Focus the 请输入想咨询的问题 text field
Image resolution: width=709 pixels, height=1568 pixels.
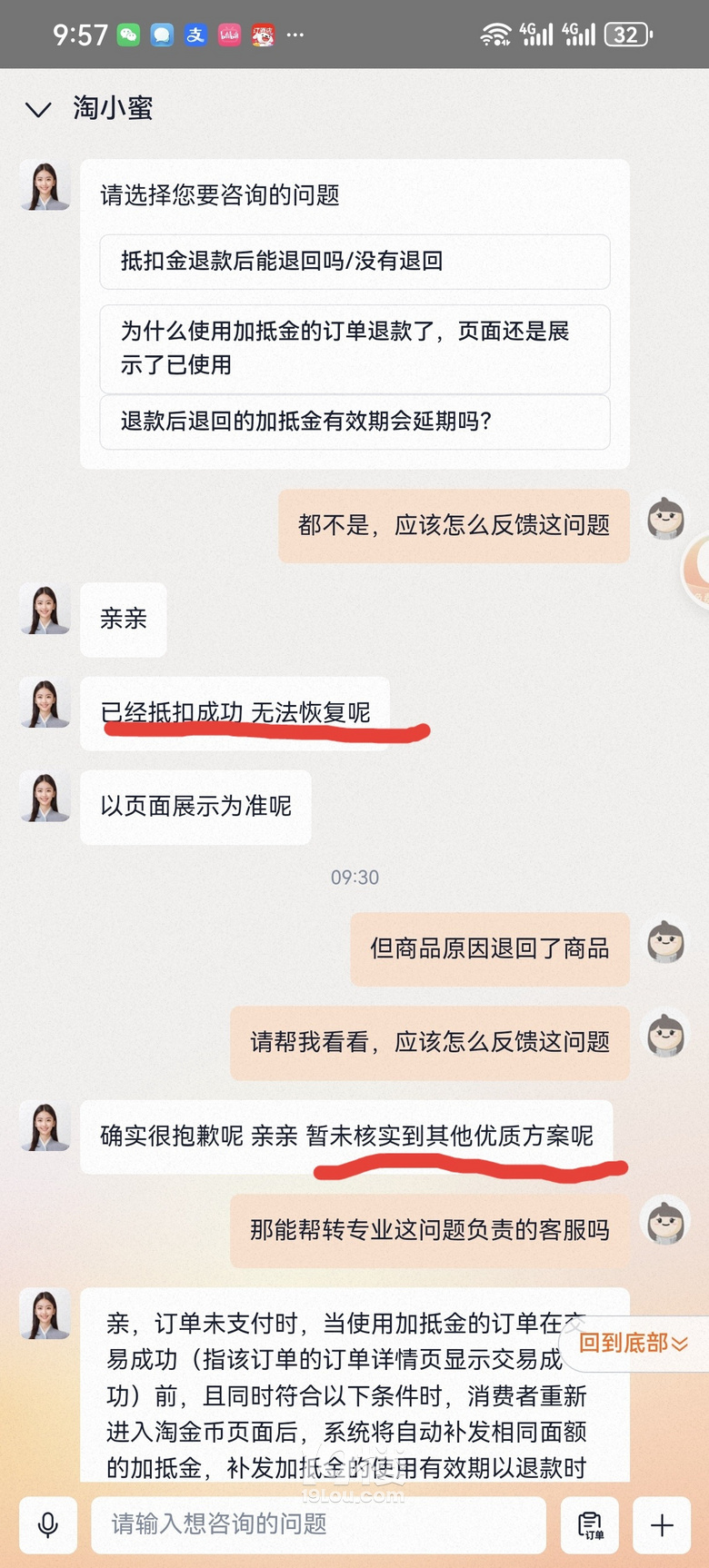(x=318, y=1524)
